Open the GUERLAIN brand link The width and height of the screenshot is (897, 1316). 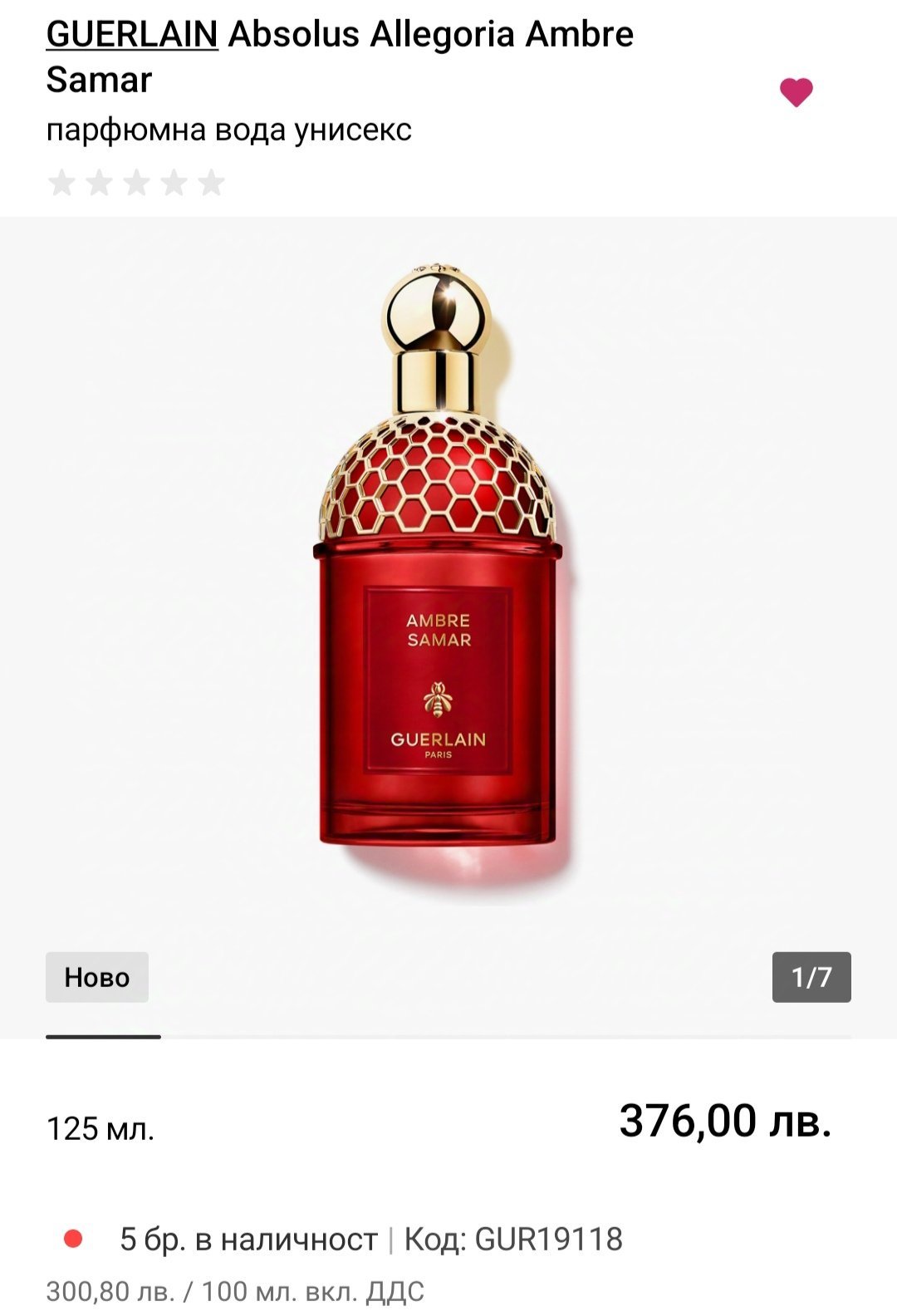132,35
